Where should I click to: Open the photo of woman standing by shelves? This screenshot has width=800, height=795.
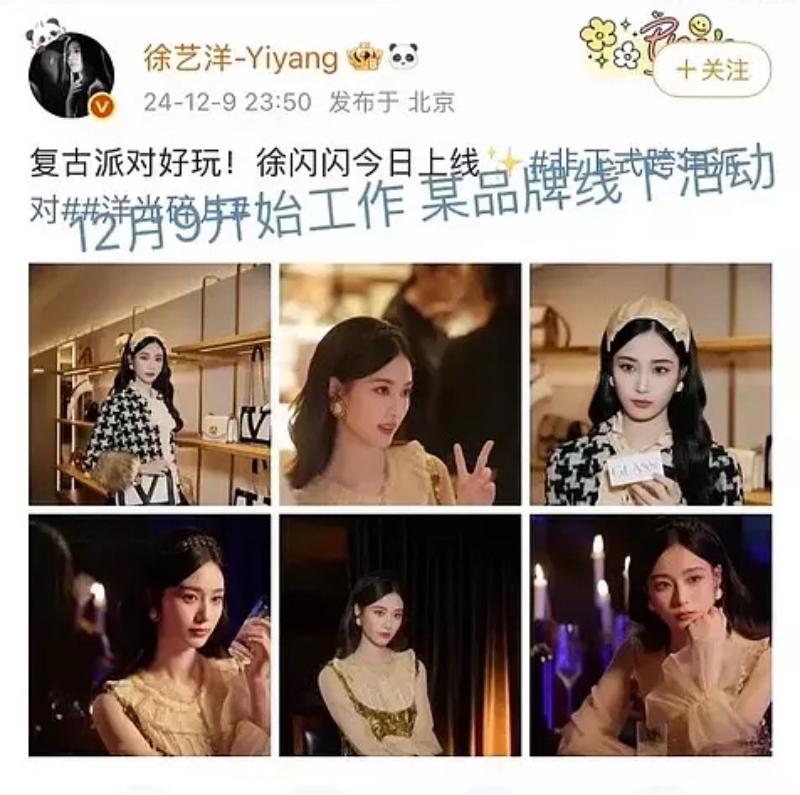point(149,384)
